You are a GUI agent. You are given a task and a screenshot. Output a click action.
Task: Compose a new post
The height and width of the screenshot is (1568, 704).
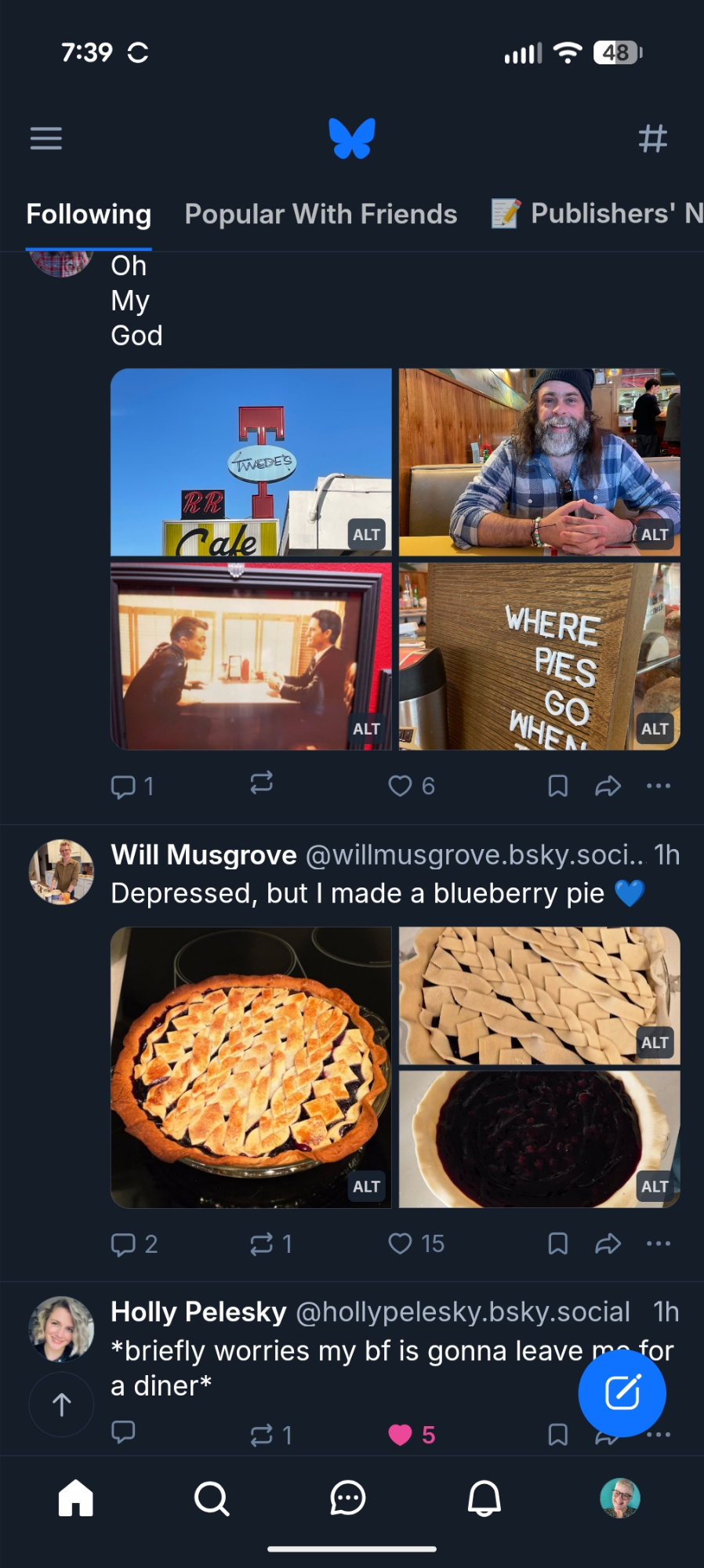click(x=622, y=1393)
